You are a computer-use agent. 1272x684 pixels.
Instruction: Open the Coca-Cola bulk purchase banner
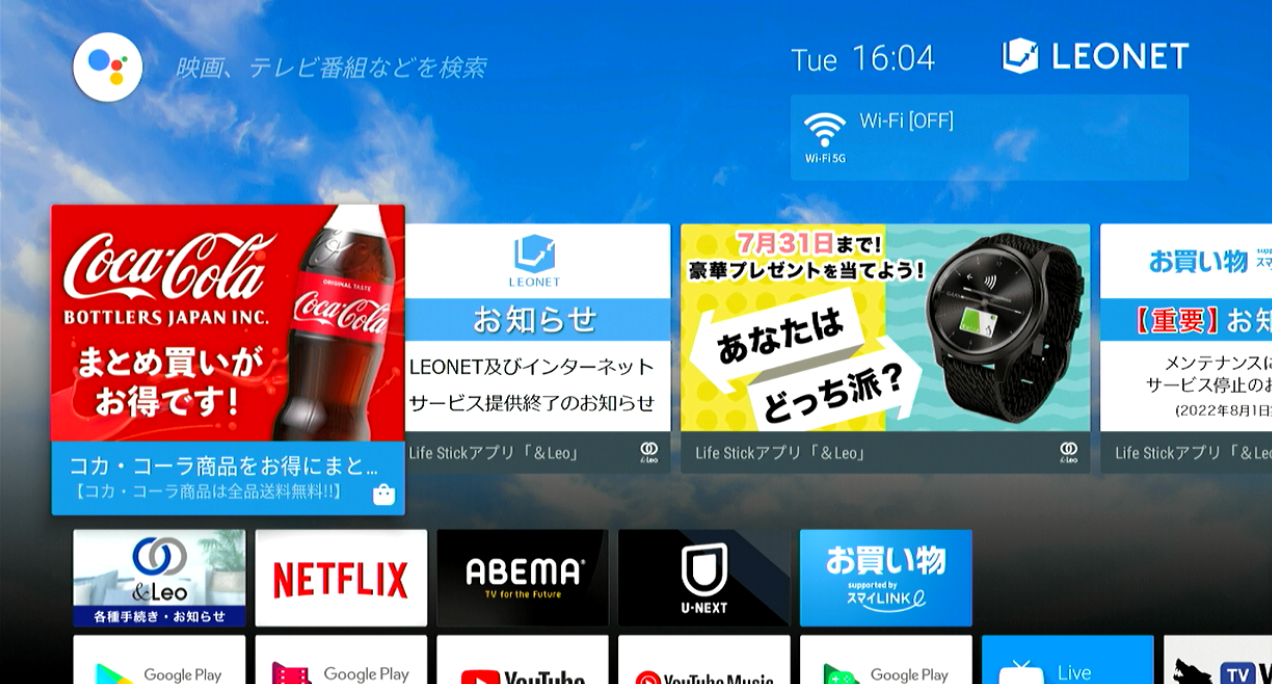228,359
